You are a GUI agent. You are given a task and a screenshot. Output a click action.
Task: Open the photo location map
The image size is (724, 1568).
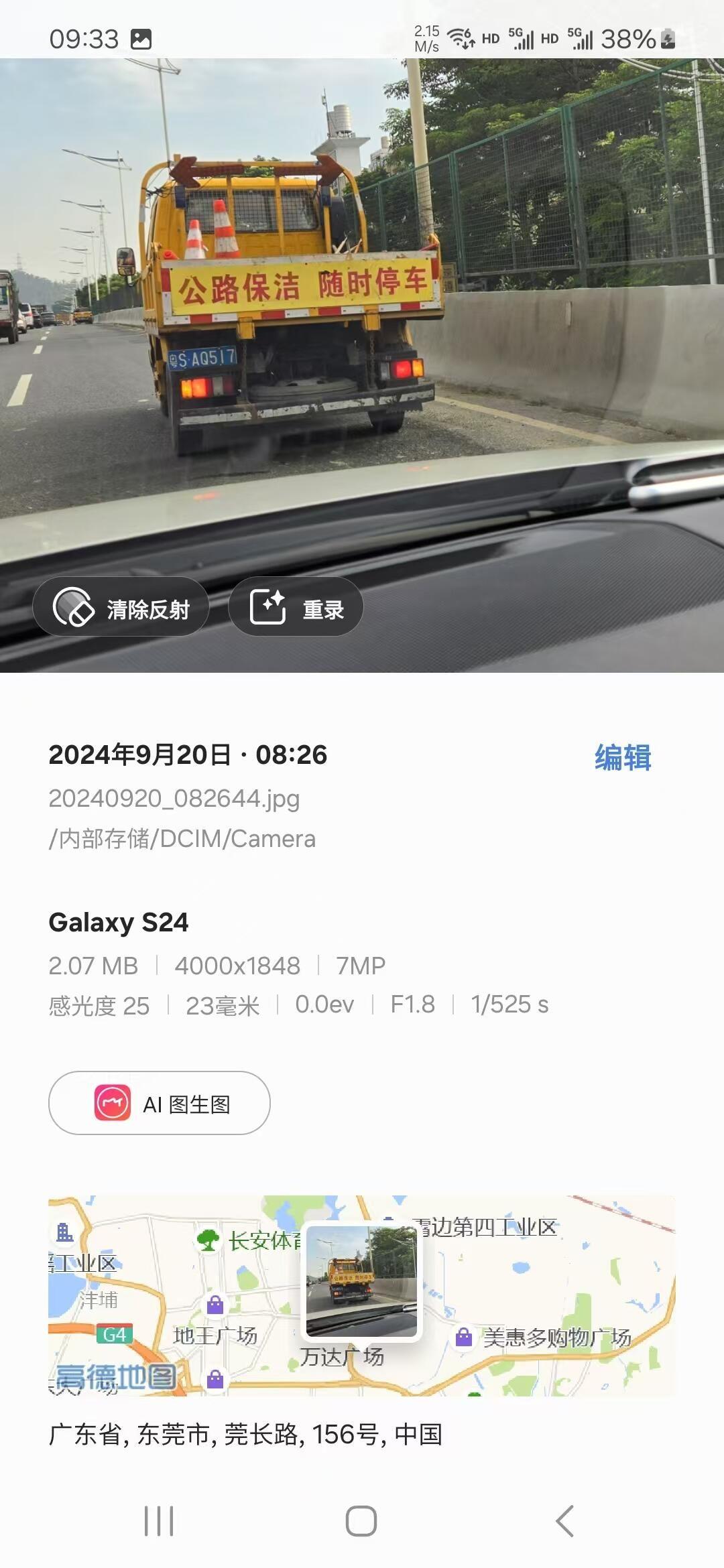pos(536,1297)
